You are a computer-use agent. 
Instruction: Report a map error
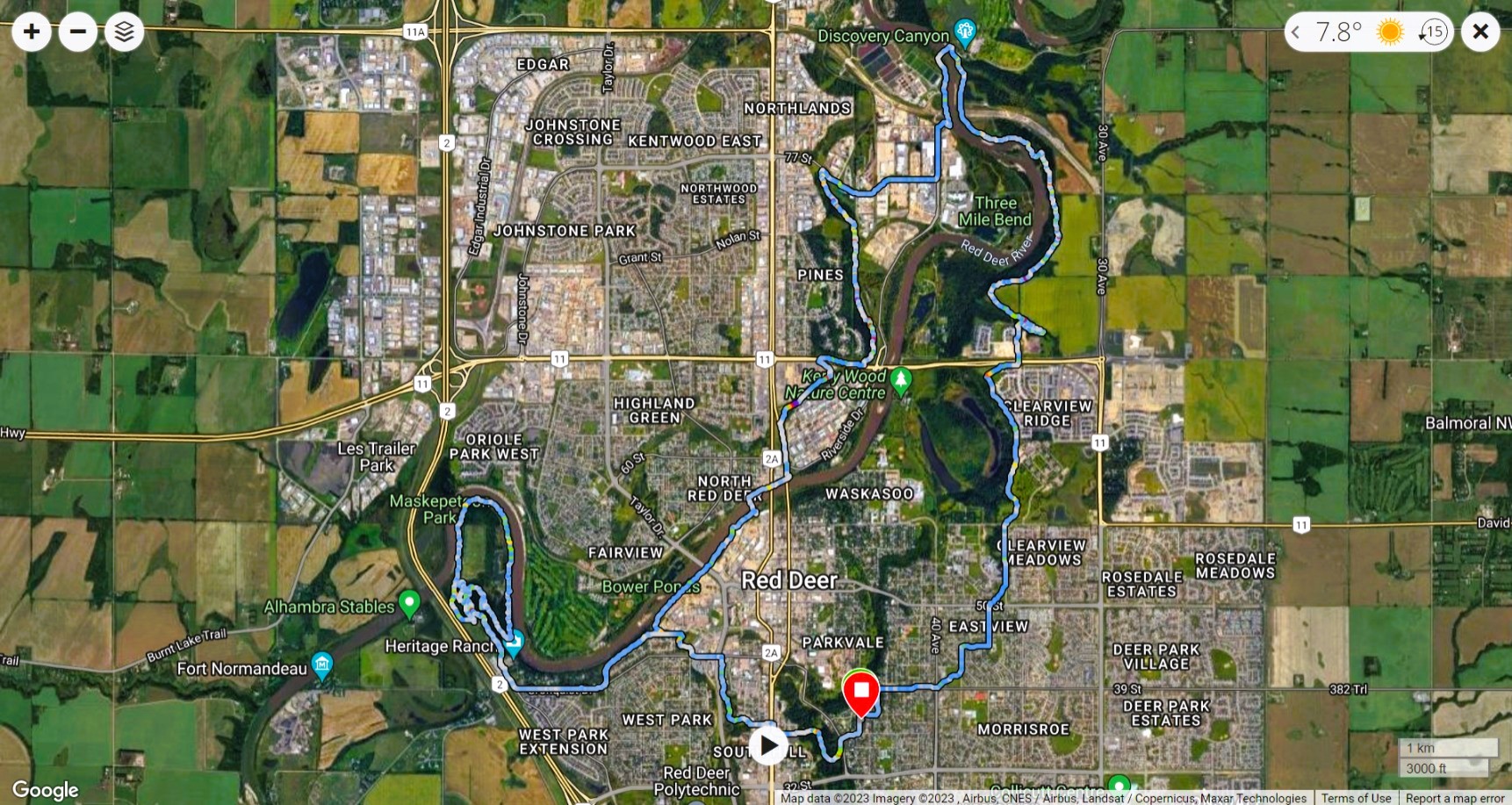coord(1455,798)
